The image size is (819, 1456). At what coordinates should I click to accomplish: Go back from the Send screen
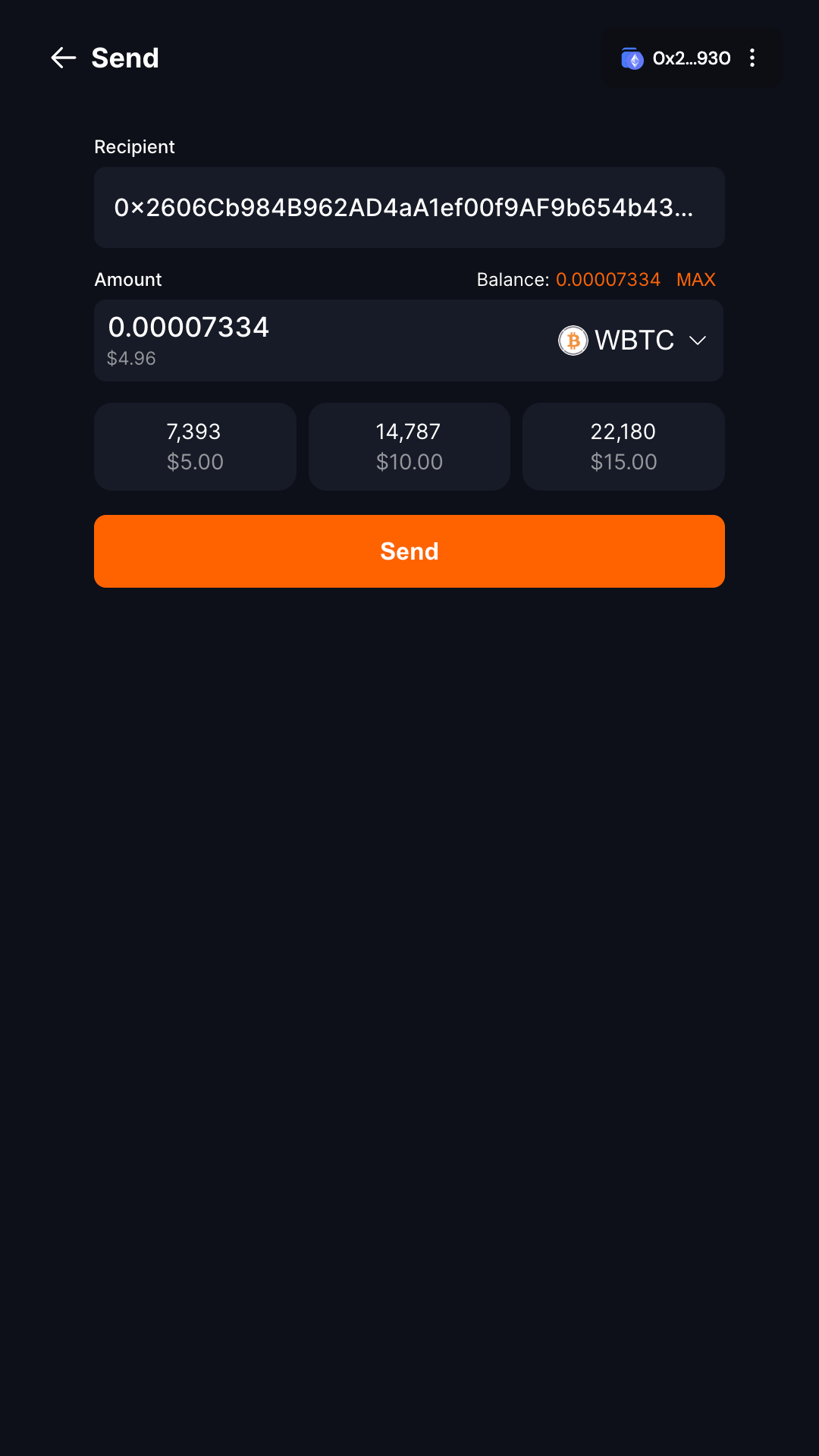[64, 58]
